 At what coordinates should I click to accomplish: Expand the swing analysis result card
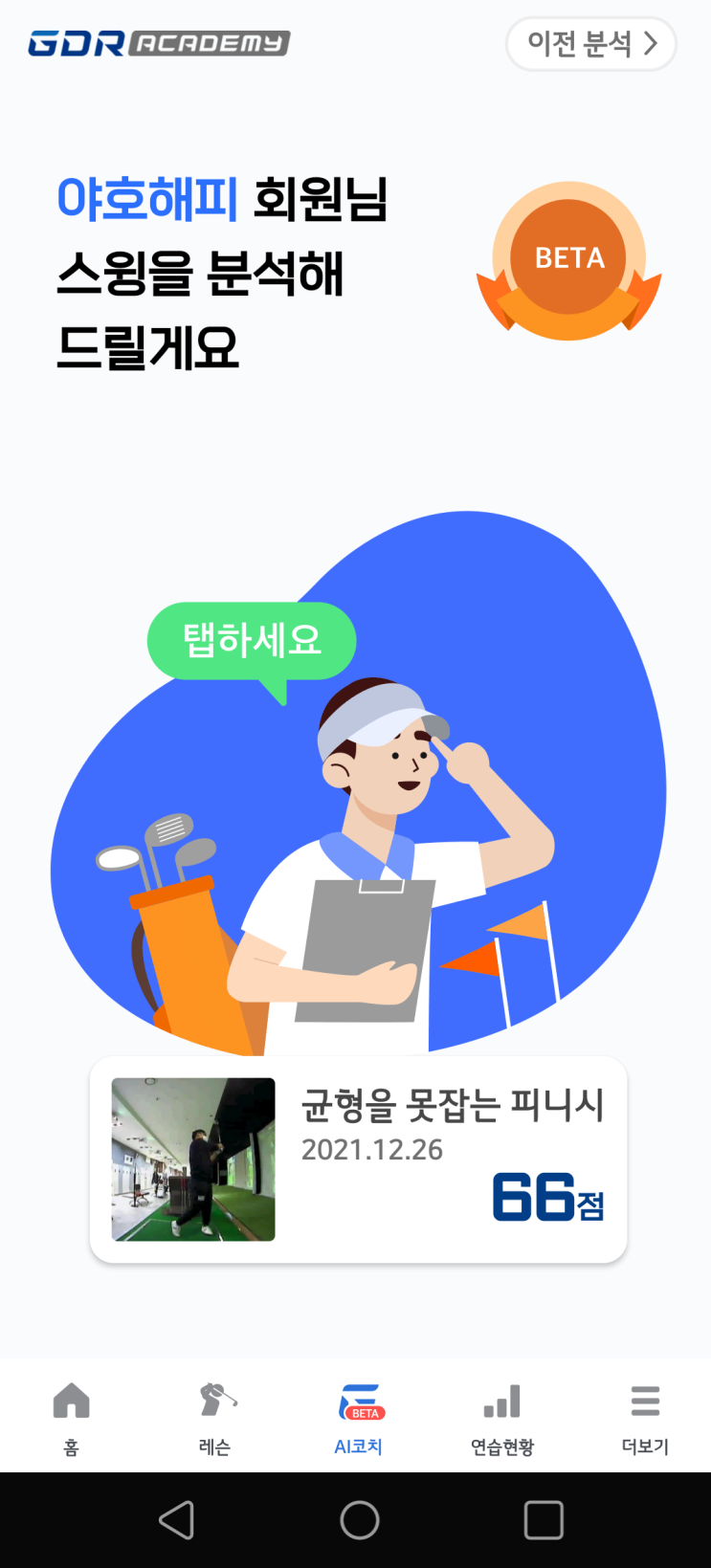[x=359, y=1158]
